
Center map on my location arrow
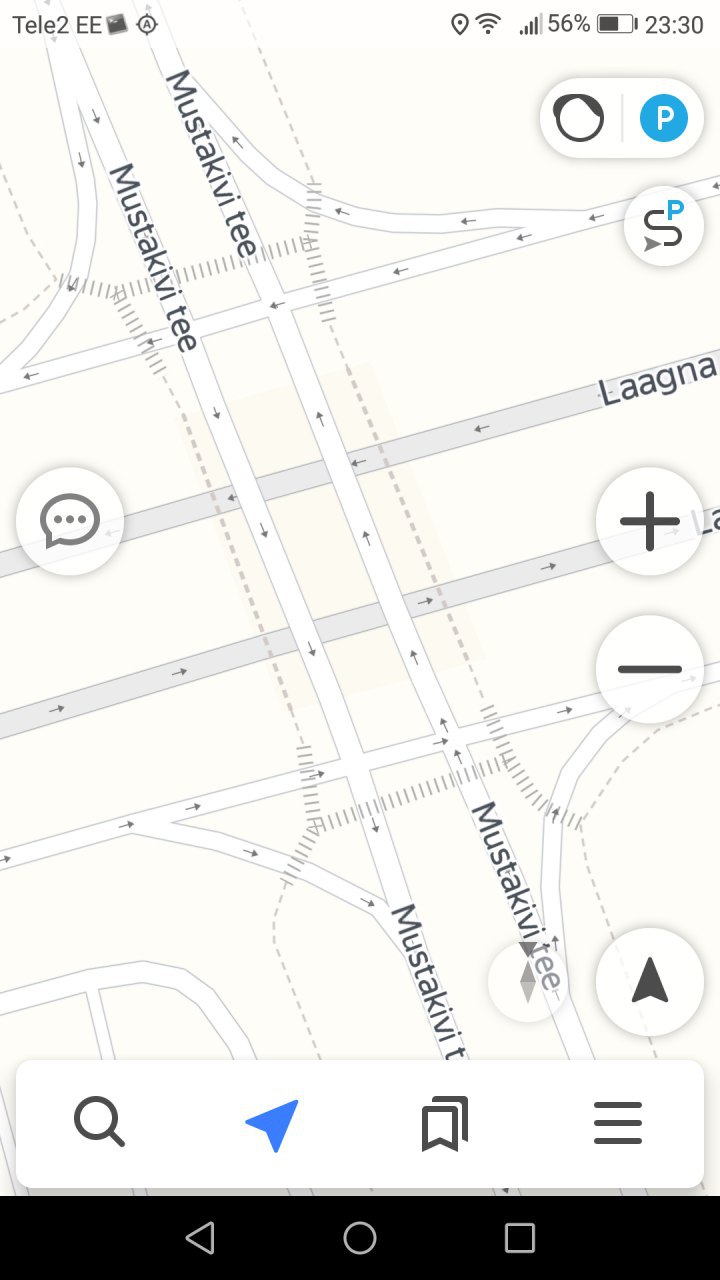650,981
